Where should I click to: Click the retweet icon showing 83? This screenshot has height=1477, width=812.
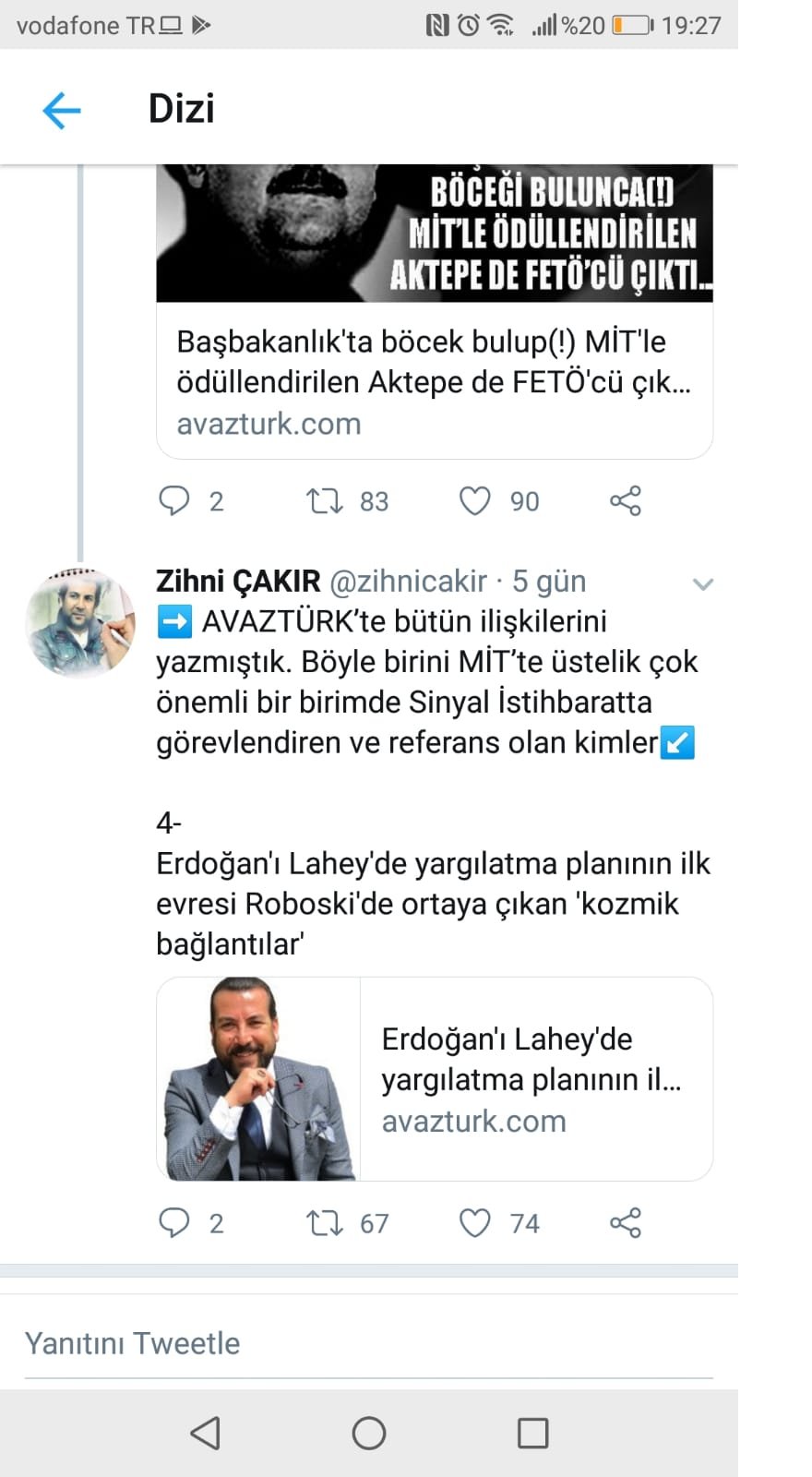tap(325, 501)
